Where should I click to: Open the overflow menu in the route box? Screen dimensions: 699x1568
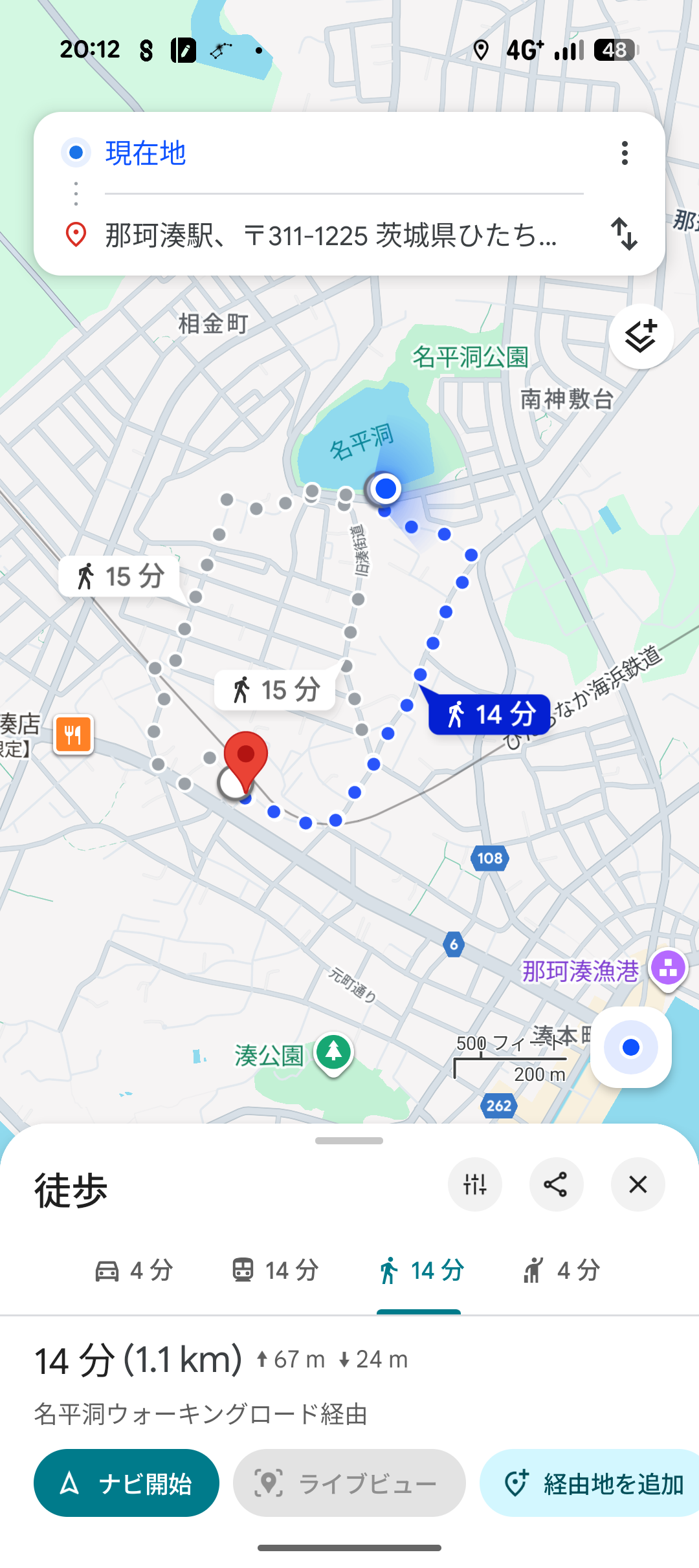[x=625, y=153]
